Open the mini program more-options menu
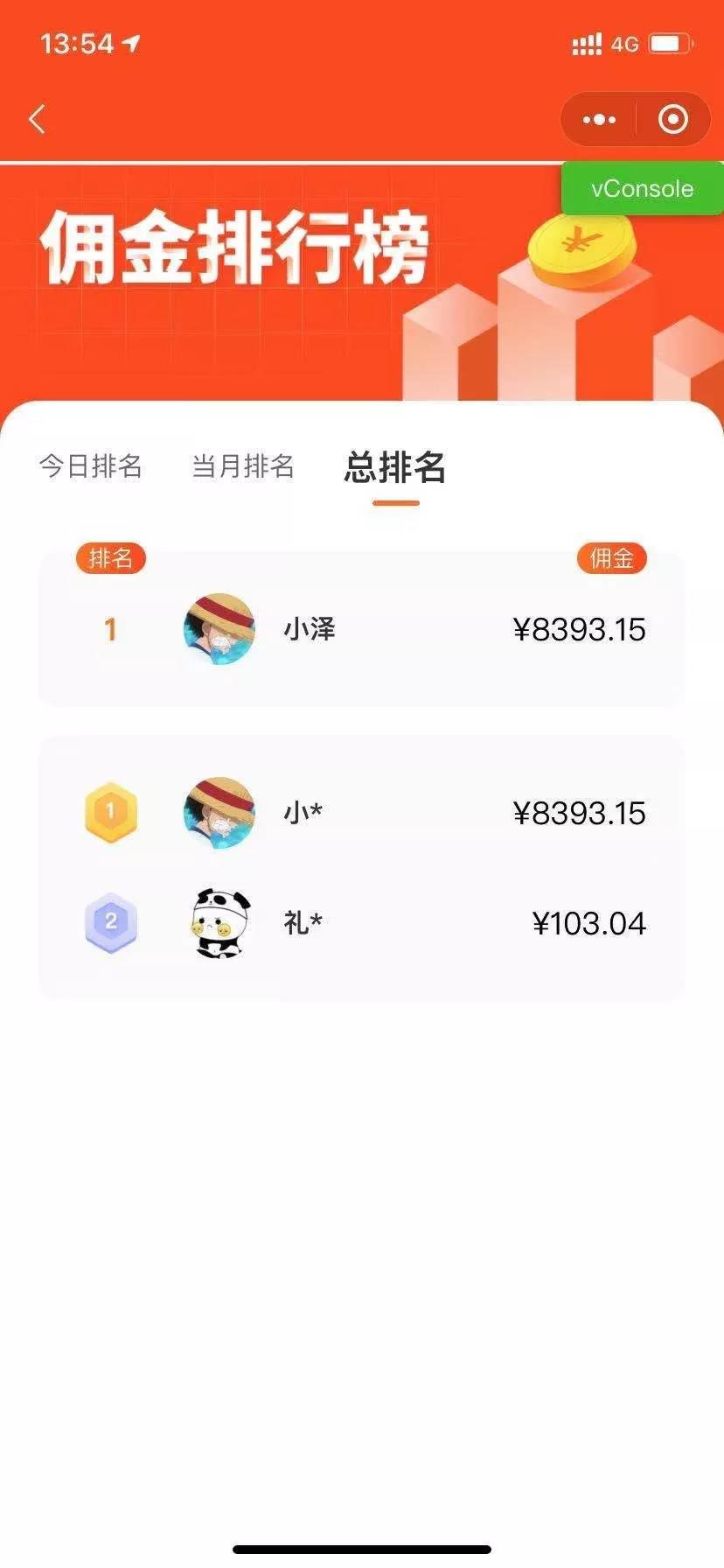The width and height of the screenshot is (724, 1568). (x=599, y=120)
